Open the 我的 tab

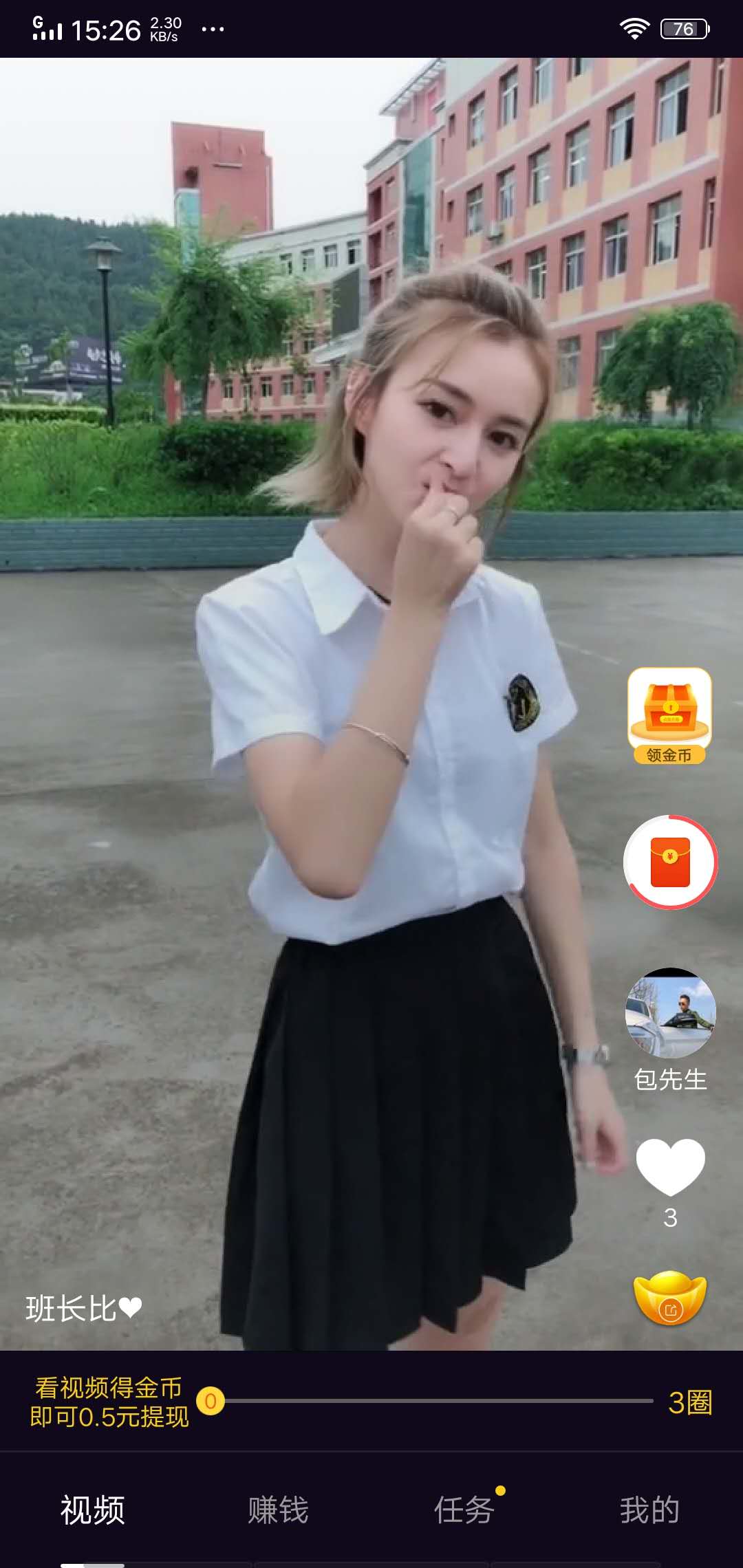pos(649,1510)
